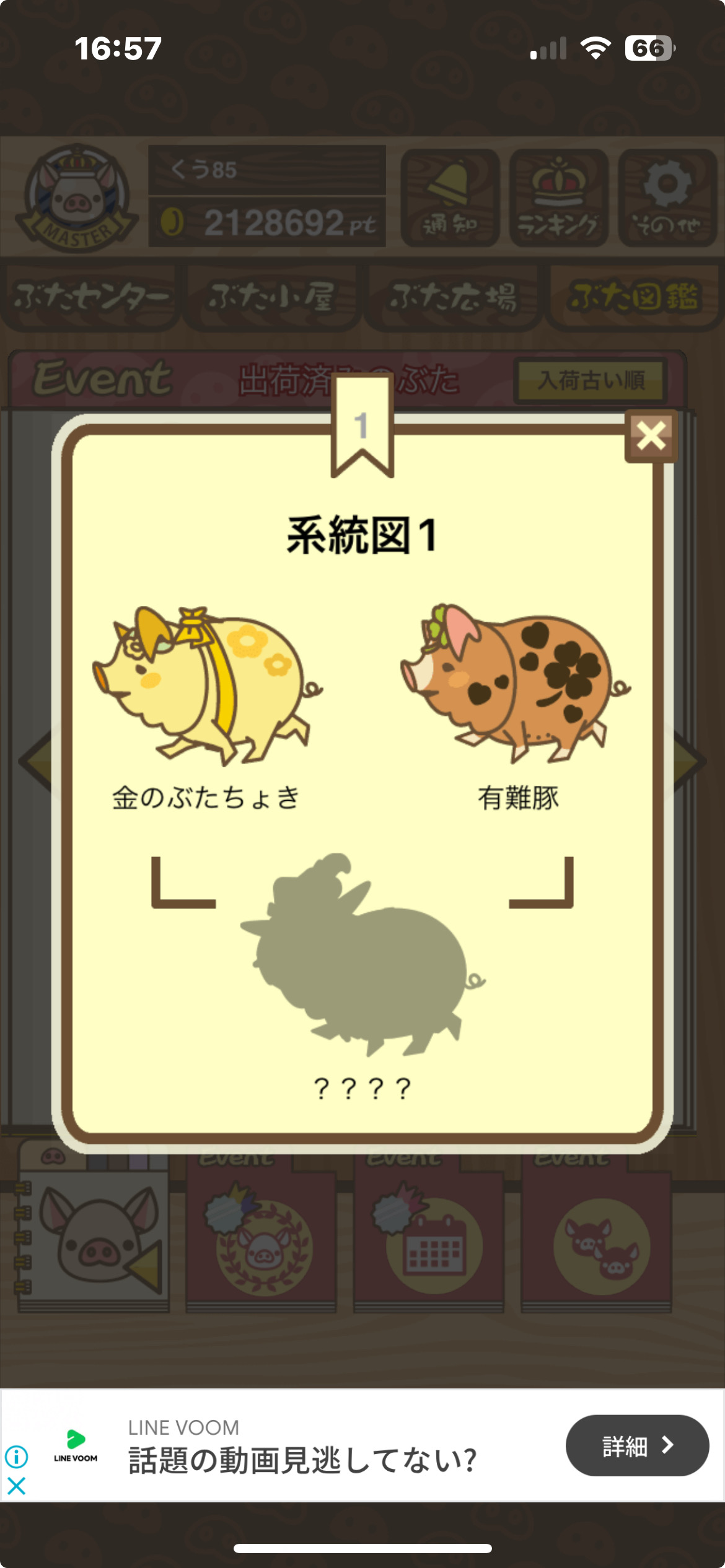The width and height of the screenshot is (725, 1568).
Task: Open the その他 settings gear
Action: click(x=667, y=197)
